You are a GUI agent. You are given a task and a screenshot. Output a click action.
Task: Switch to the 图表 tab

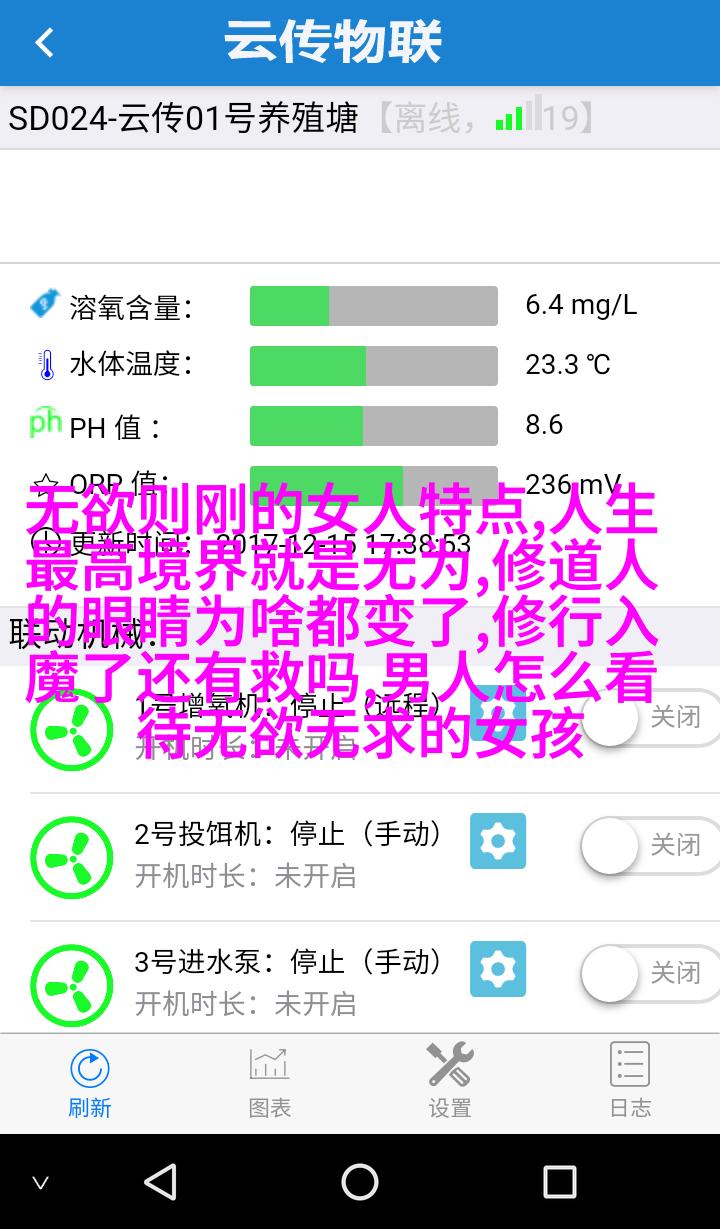[270, 1082]
